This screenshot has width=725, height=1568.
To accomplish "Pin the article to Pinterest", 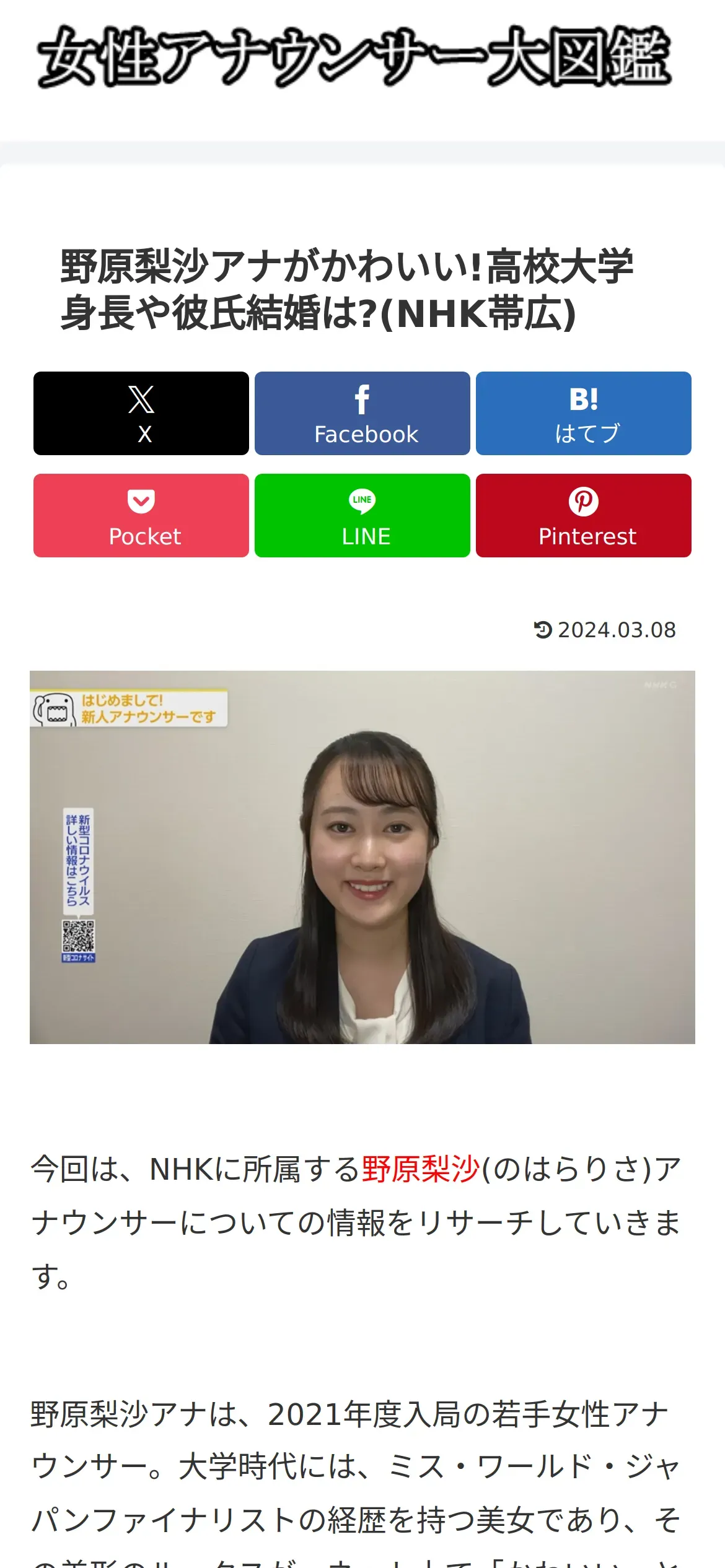I will coord(584,515).
